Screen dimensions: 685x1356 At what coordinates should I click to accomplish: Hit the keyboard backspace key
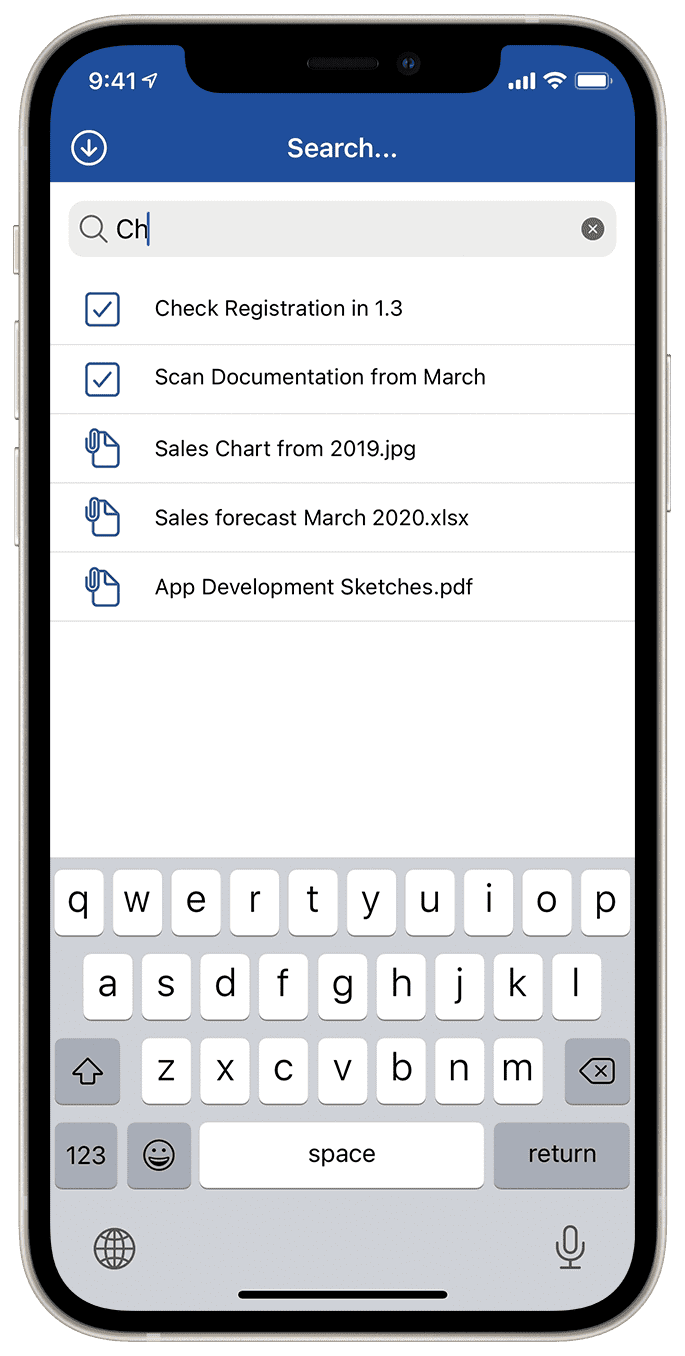[597, 1071]
